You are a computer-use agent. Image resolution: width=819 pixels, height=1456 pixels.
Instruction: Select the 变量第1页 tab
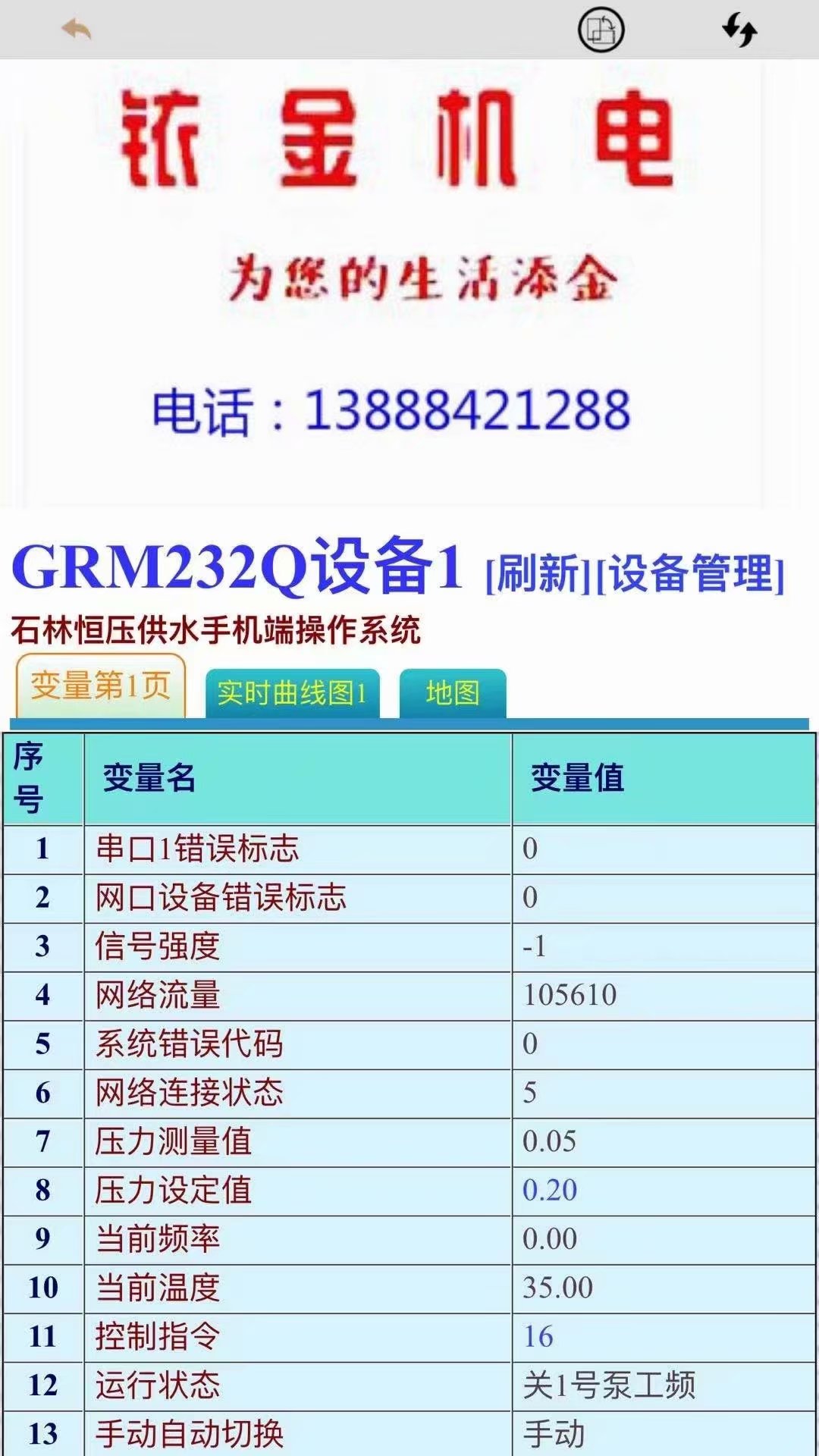pos(100,686)
